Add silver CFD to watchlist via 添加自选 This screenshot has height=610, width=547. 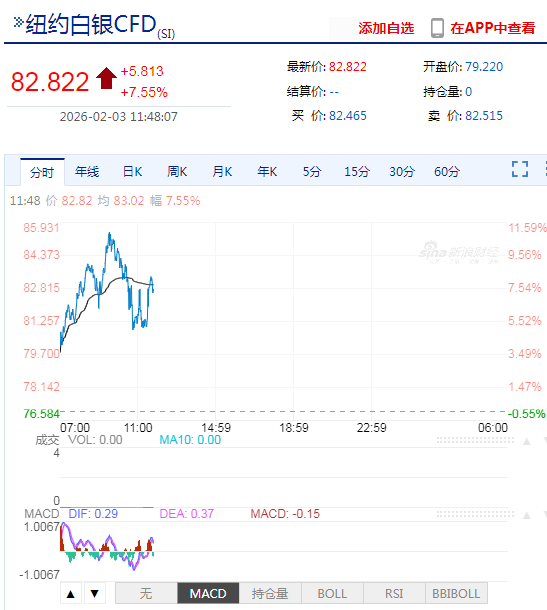click(386, 28)
